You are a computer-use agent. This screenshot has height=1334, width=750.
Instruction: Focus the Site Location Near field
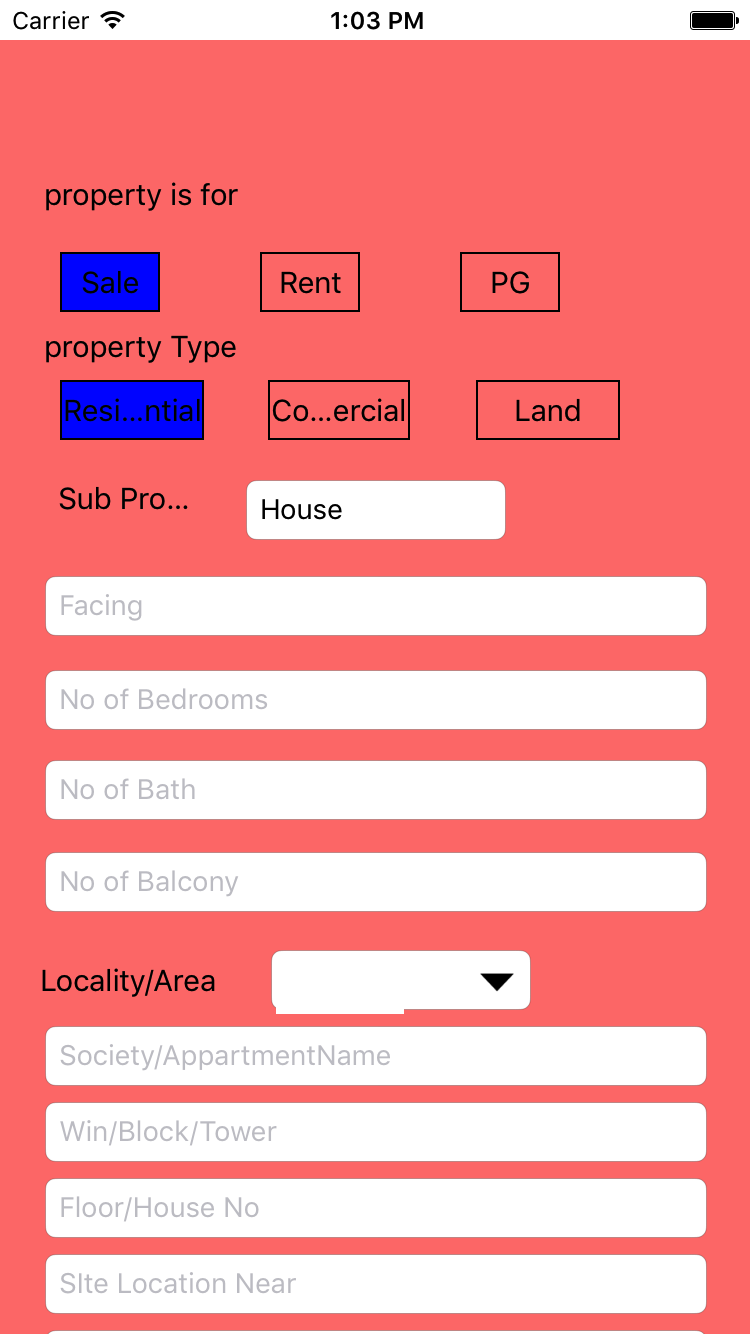376,1284
